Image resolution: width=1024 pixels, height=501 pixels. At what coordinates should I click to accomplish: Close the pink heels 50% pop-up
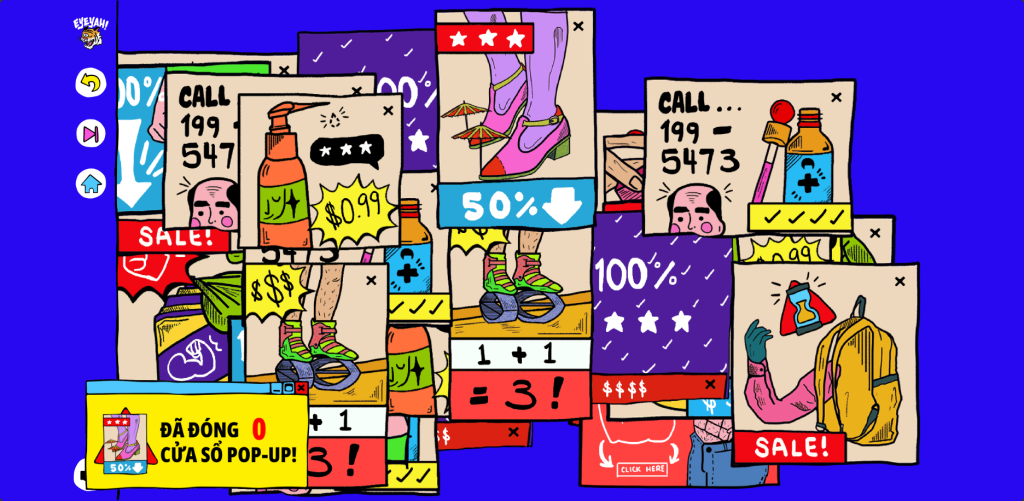pos(578,26)
